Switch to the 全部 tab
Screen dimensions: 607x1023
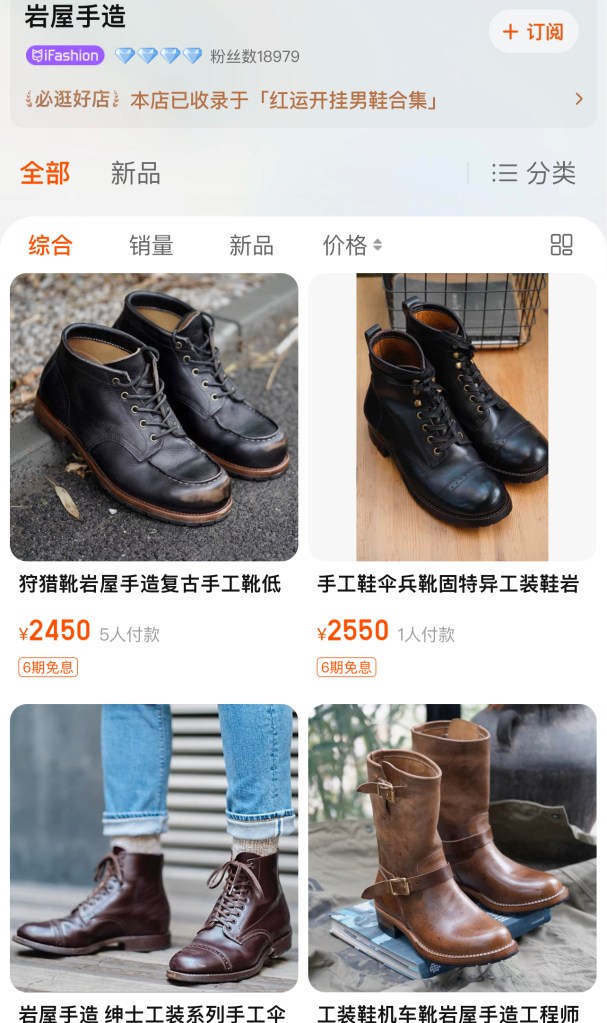[x=45, y=173]
